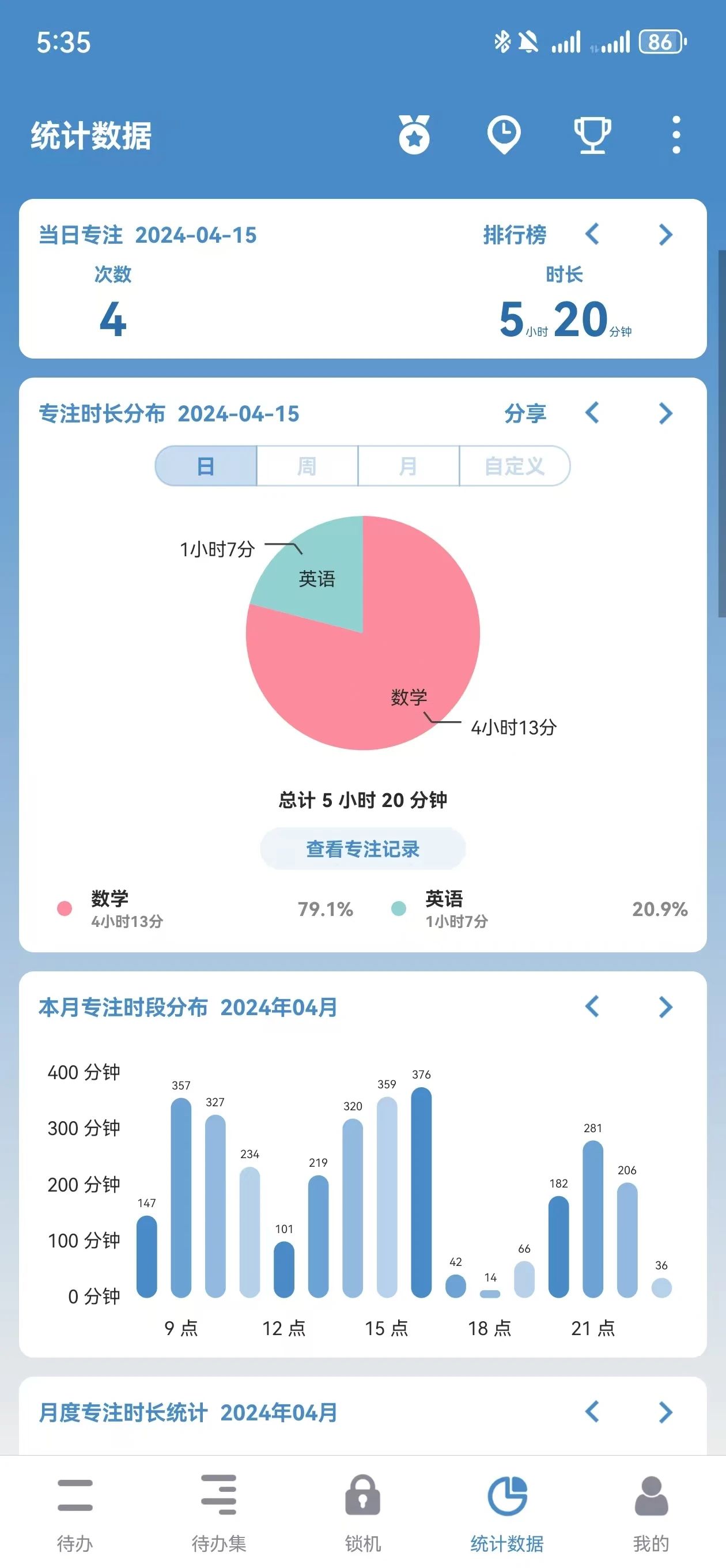This screenshot has height=1568, width=726.
Task: Show next month in 本月专注时段分布
Action: tap(665, 1007)
